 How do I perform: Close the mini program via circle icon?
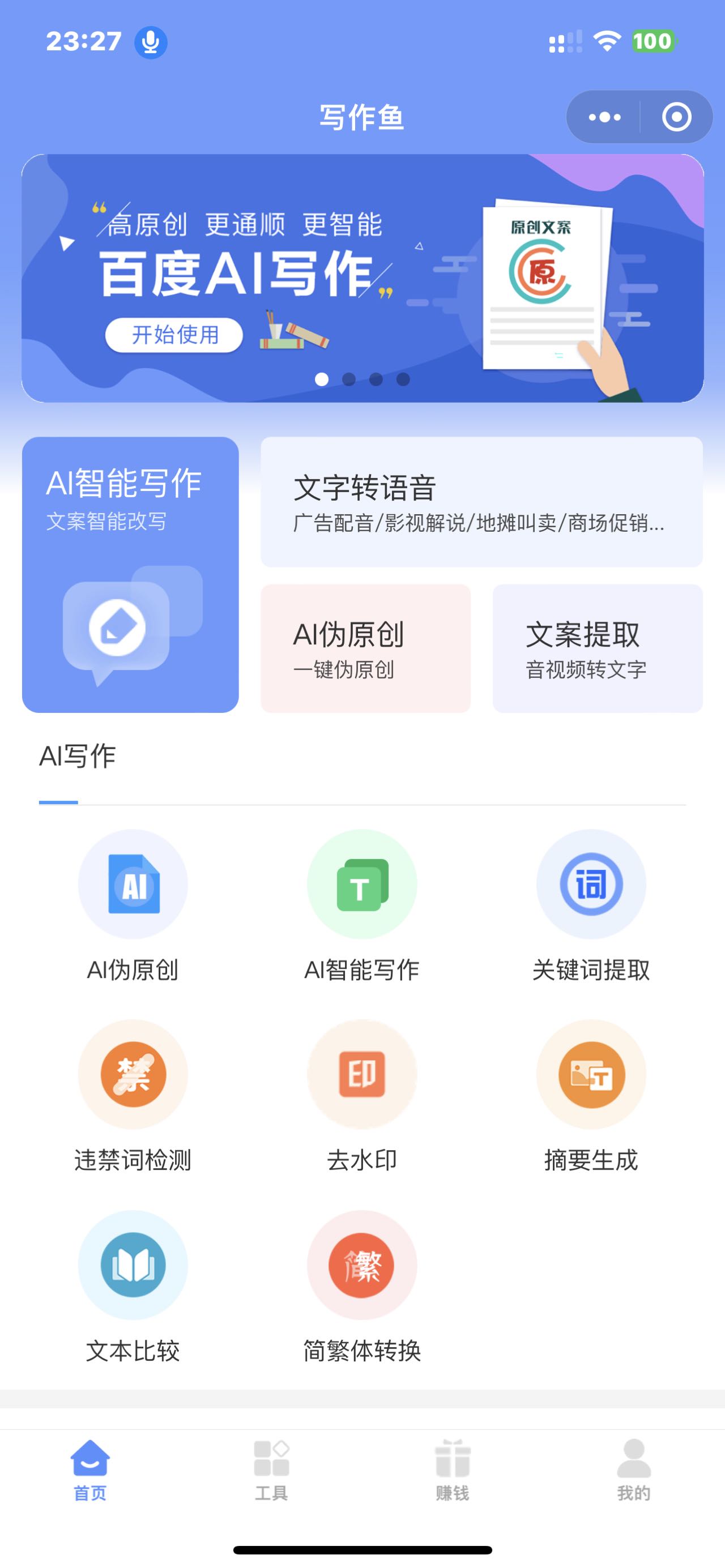(676, 117)
